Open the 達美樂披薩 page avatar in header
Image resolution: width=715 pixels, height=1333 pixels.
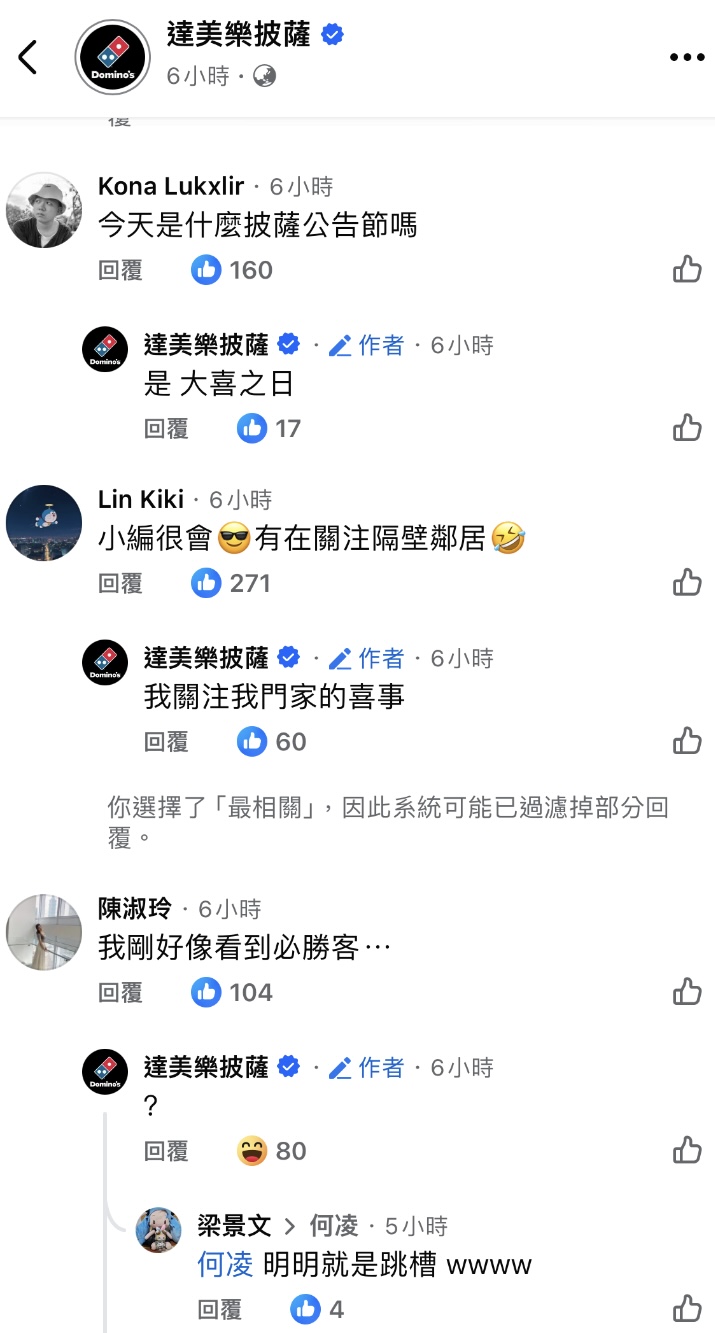click(x=112, y=58)
